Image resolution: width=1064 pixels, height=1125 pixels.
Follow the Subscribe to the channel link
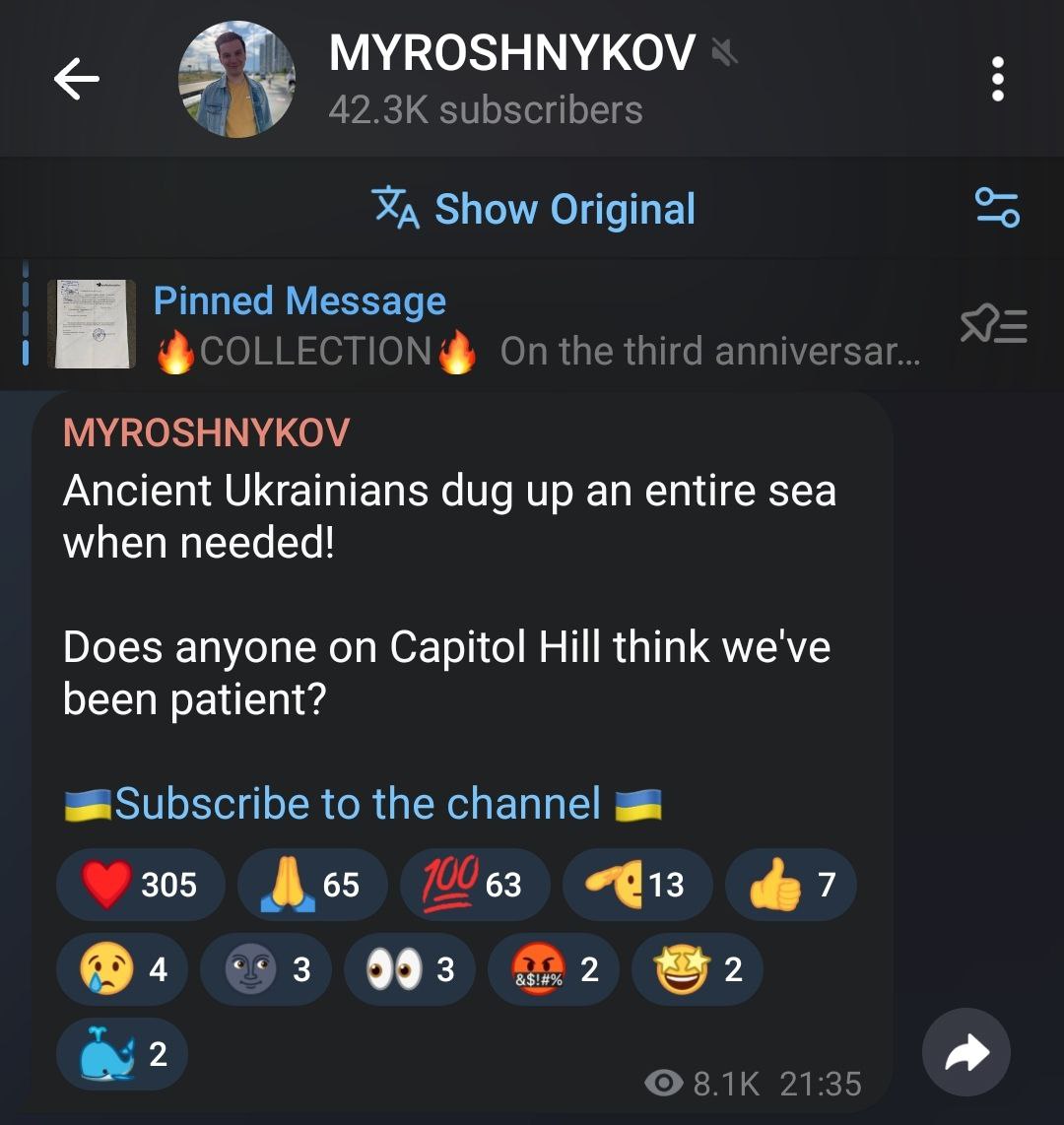359,804
